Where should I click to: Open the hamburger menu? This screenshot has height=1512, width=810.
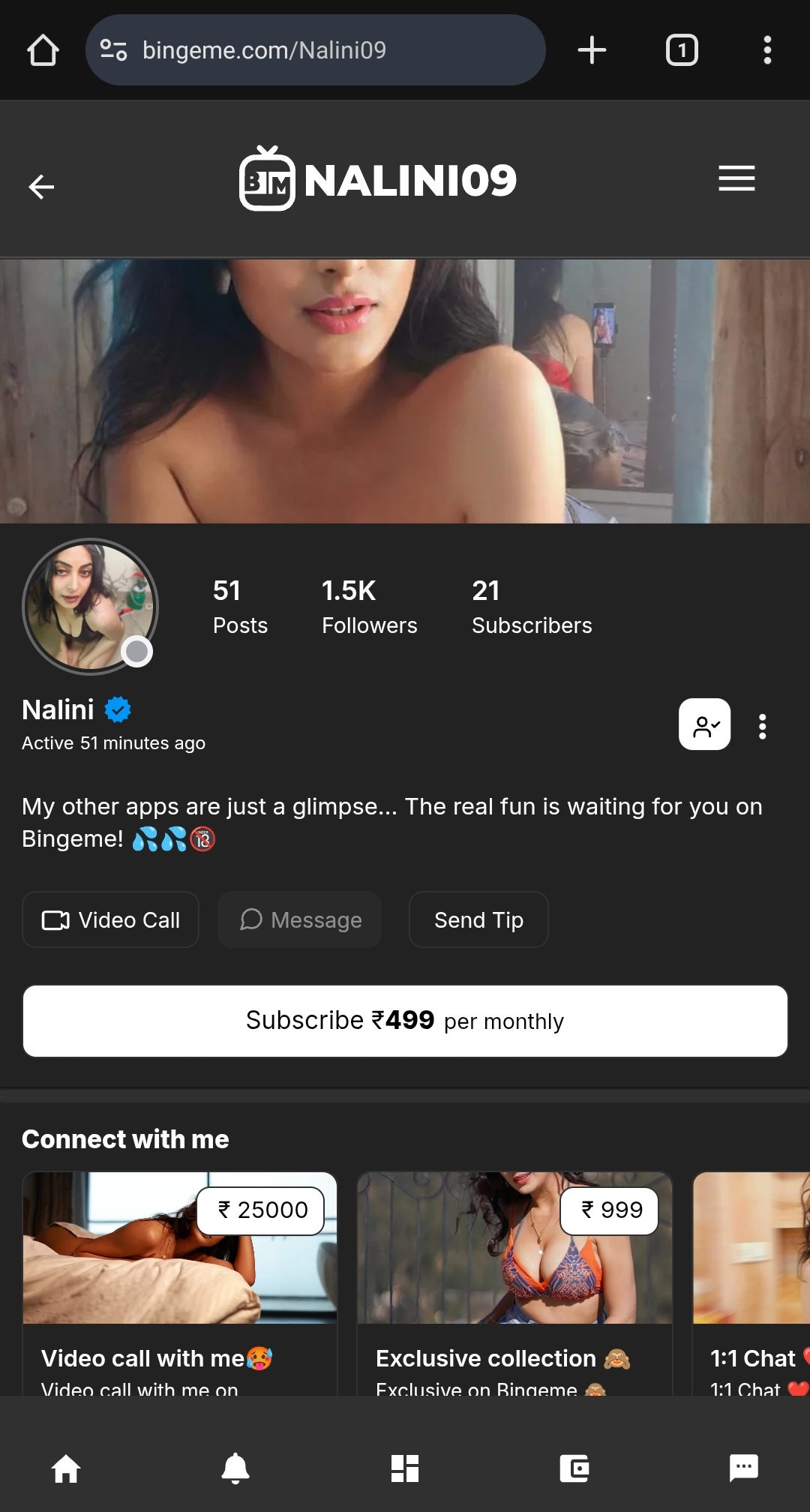736,178
